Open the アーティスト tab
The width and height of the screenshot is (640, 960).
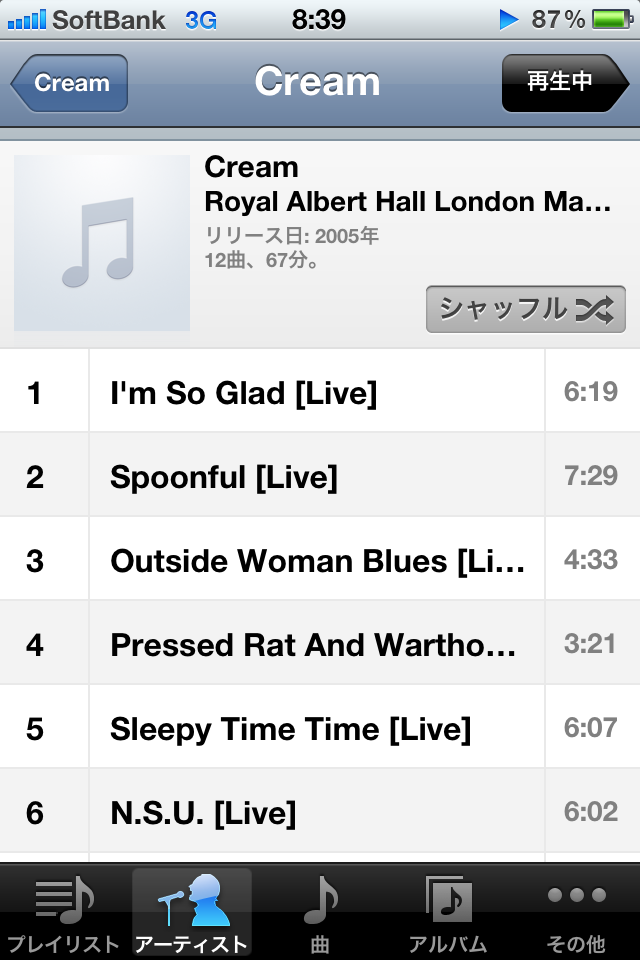pyautogui.click(x=192, y=912)
